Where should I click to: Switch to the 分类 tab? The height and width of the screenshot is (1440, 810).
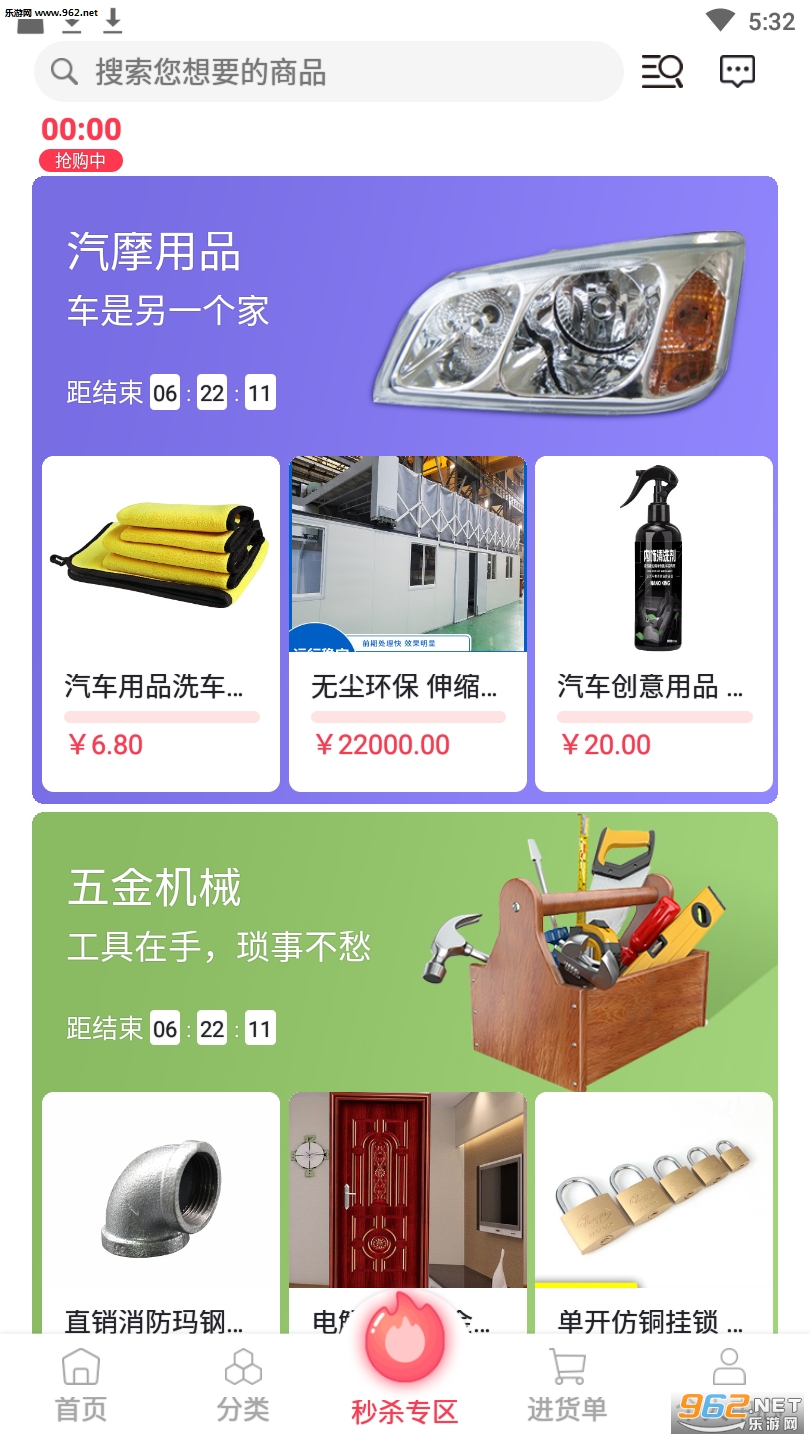pyautogui.click(x=243, y=1386)
